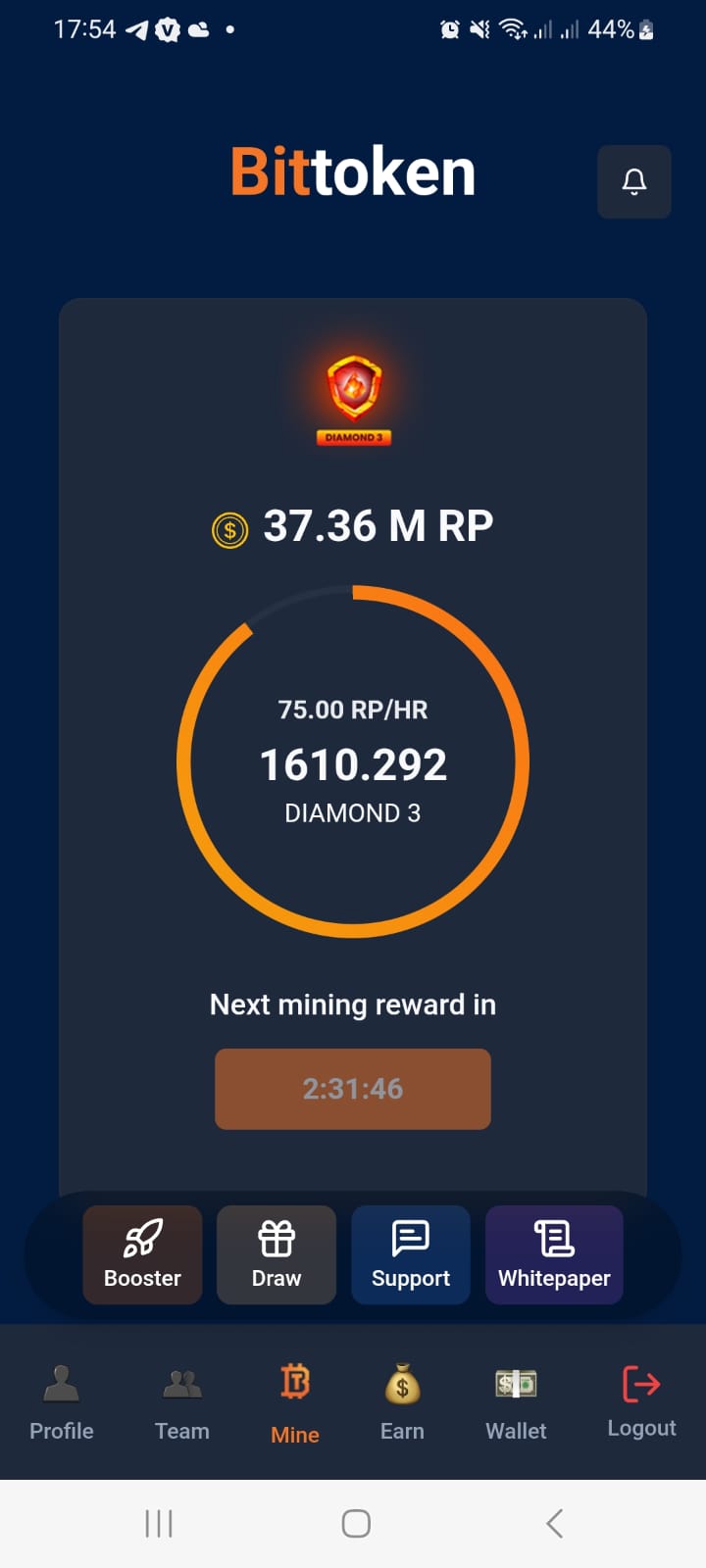Viewport: 706px width, 1568px height.
Task: Open the Wallet tab
Action: tap(516, 1402)
